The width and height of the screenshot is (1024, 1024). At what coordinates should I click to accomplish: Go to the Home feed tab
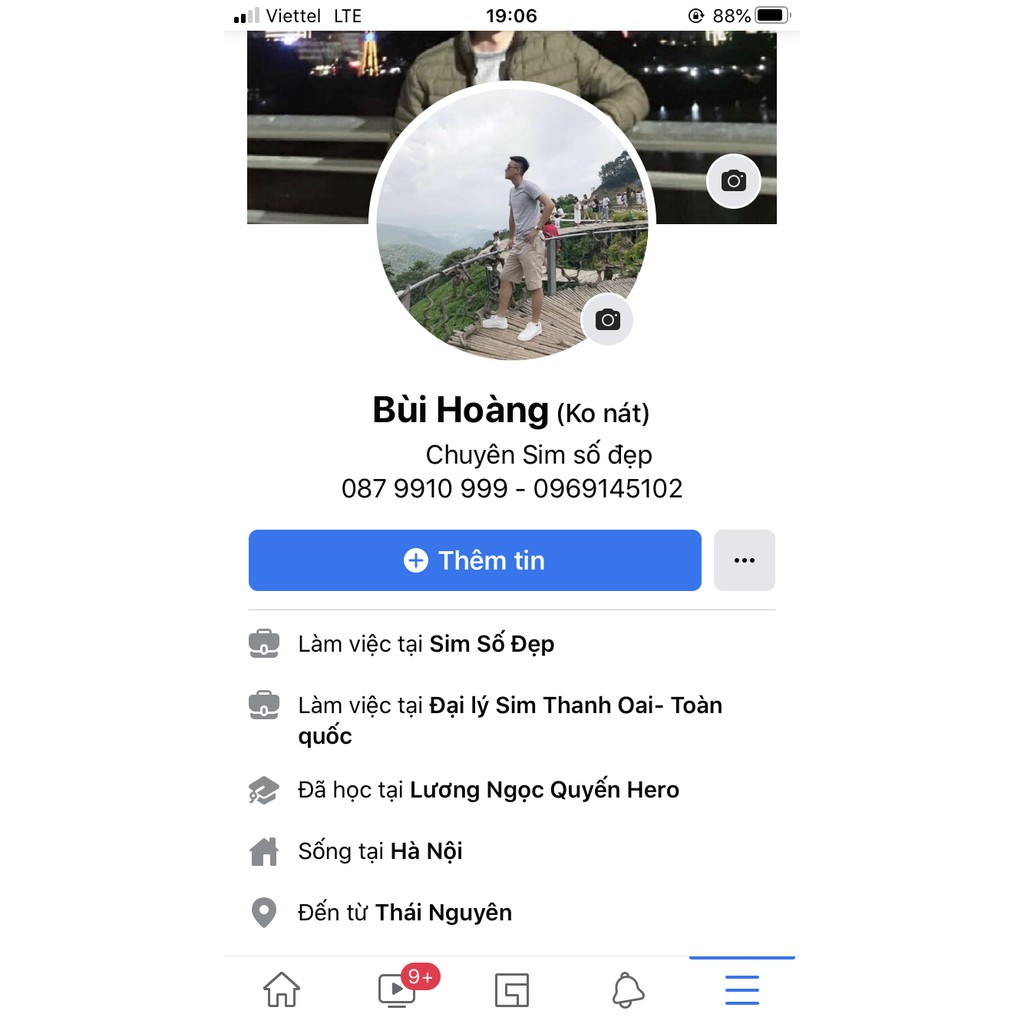281,989
